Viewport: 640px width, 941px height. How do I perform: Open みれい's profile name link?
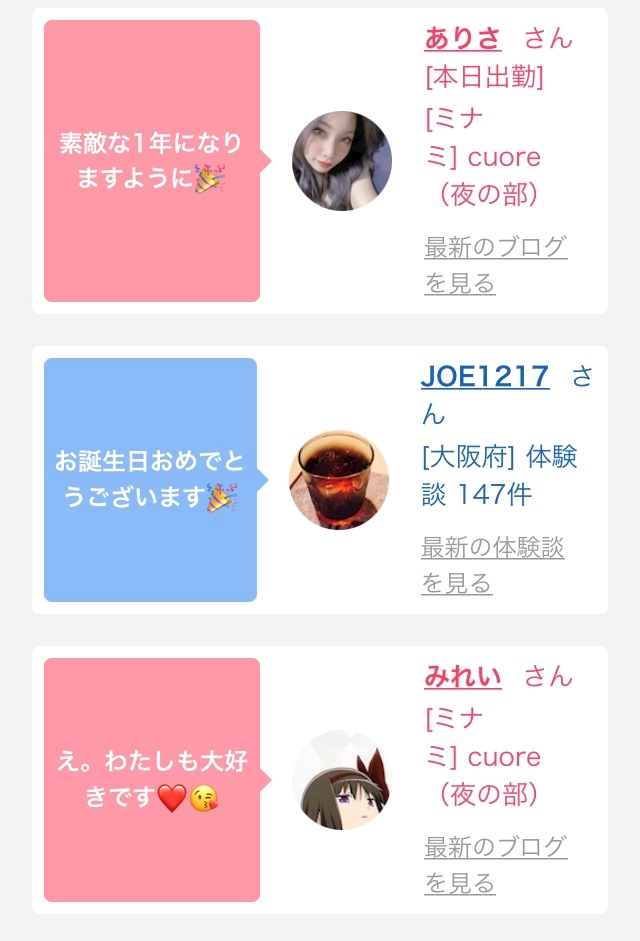click(462, 676)
